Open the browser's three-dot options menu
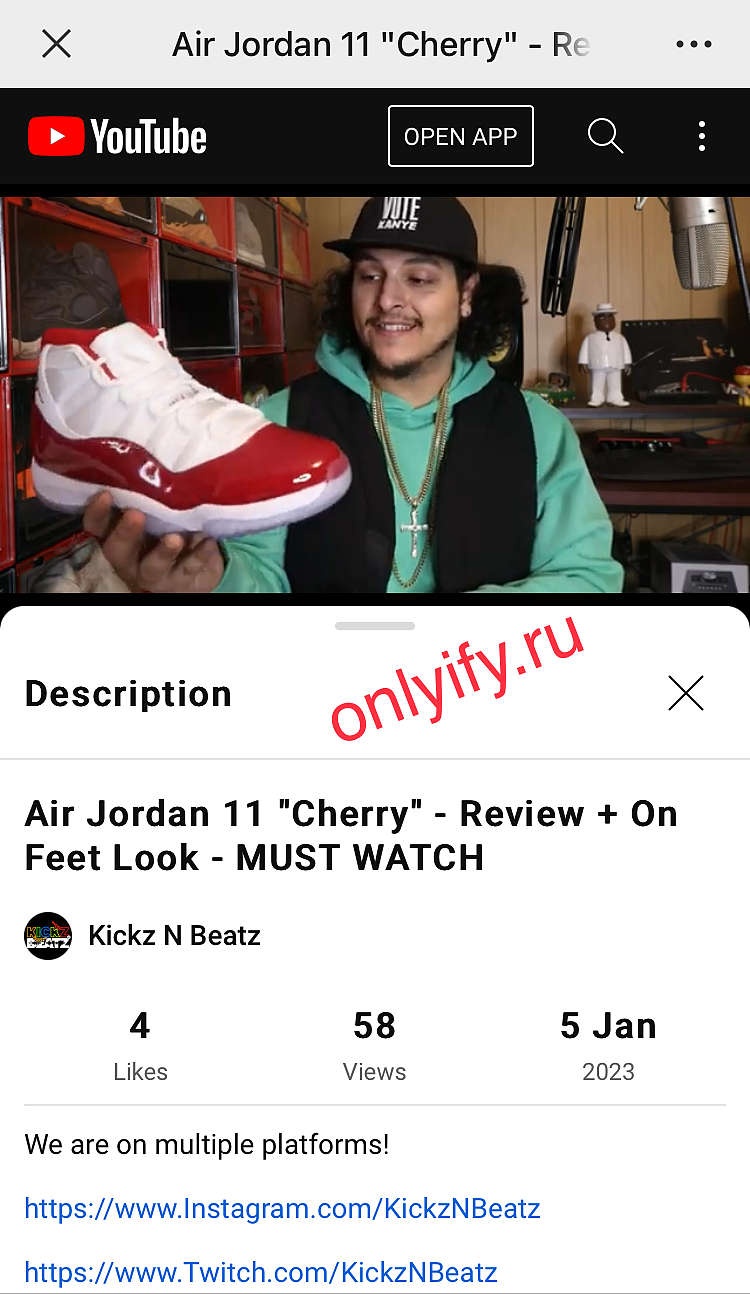 [694, 44]
